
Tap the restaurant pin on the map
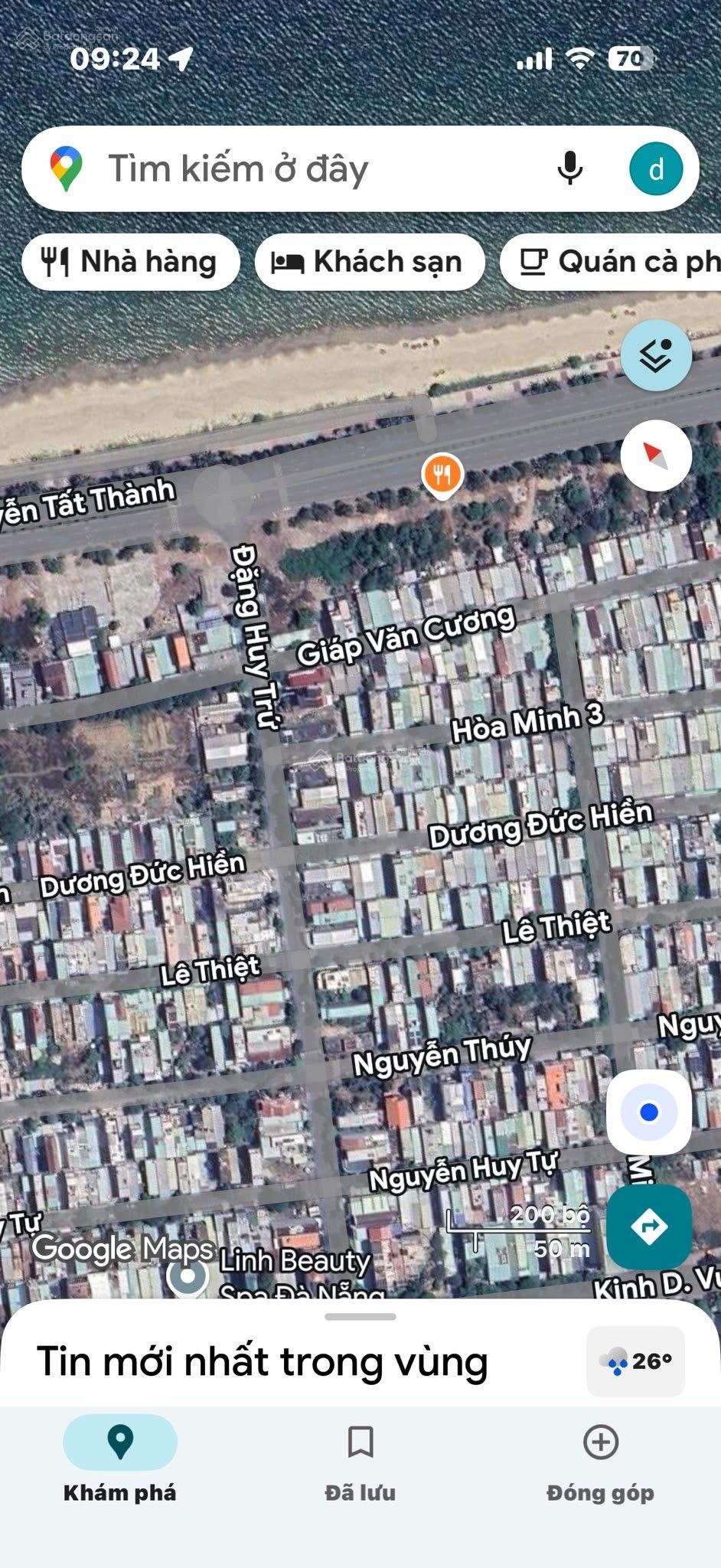pos(442,475)
